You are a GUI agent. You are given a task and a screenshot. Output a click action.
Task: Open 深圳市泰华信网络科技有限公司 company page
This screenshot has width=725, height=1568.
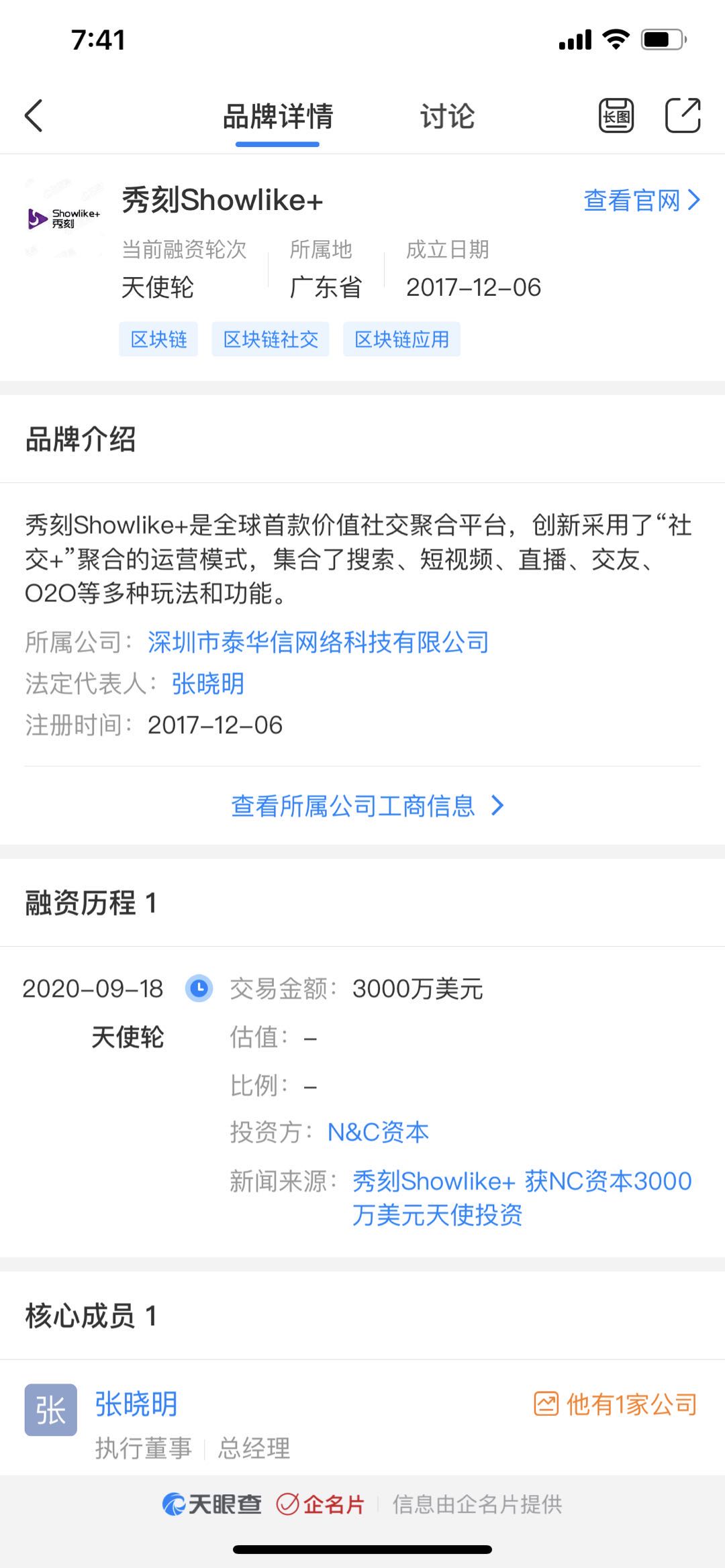click(x=318, y=643)
